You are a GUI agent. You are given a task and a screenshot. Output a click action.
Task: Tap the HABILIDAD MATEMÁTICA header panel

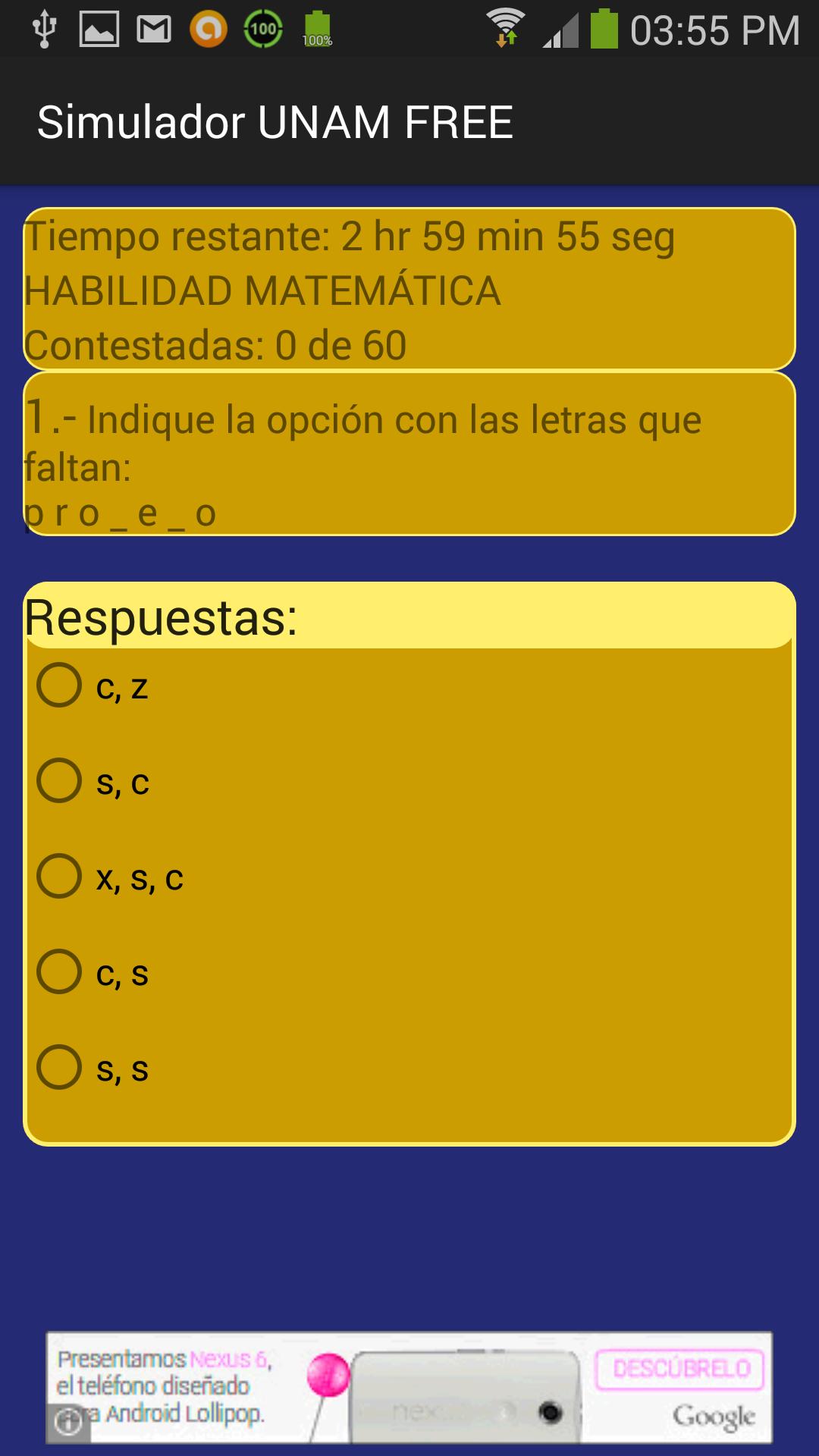pos(409,290)
